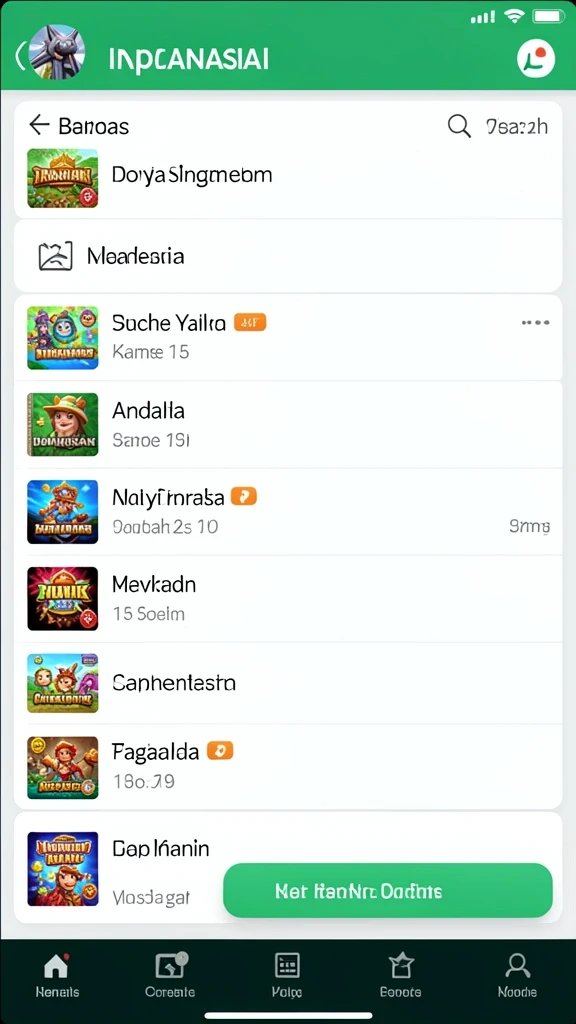The width and height of the screenshot is (576, 1024).
Task: Open the Saphentestro game row
Action: click(x=288, y=683)
